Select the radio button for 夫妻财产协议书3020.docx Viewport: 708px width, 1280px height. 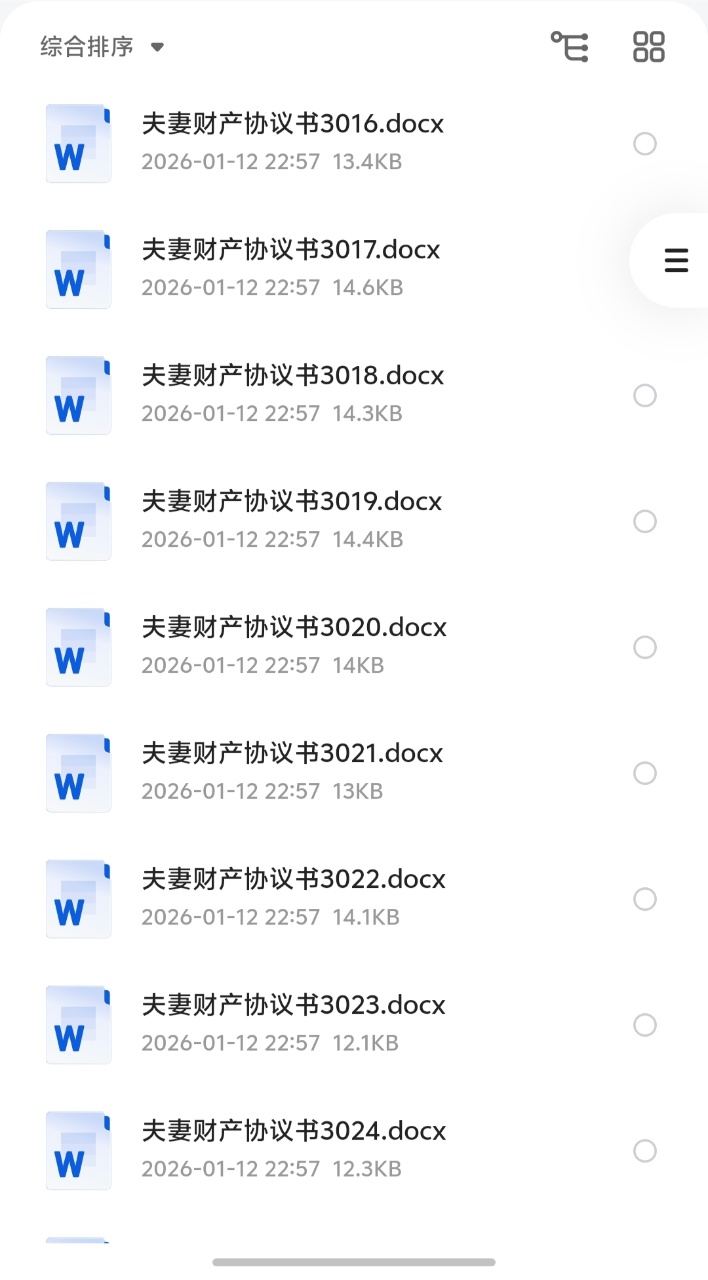645,648
